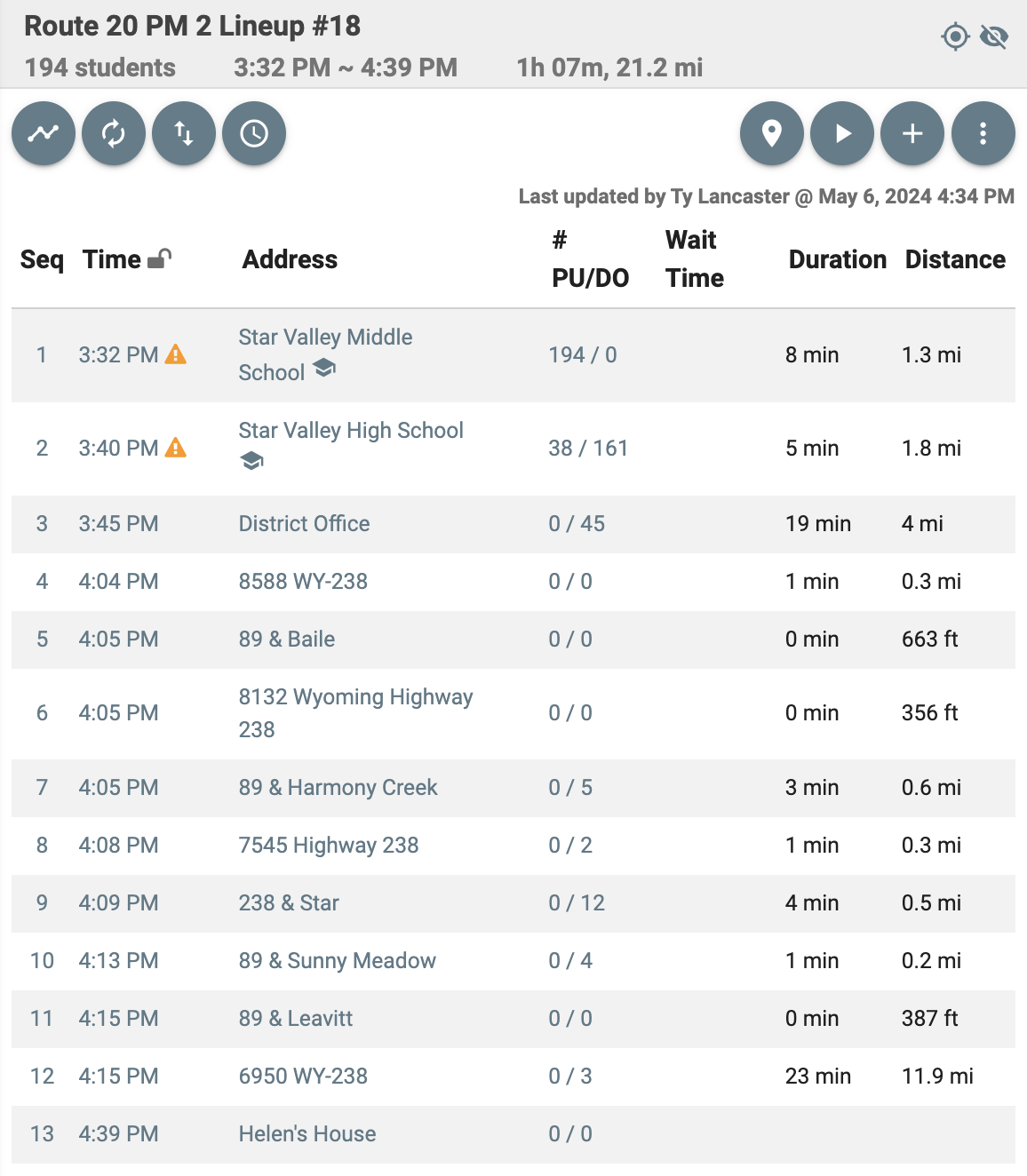Start route playback with the play button

(x=842, y=134)
